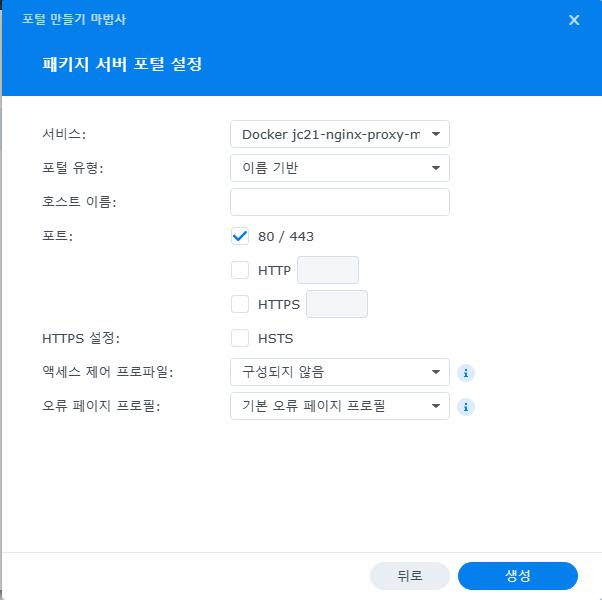The height and width of the screenshot is (600, 602).
Task: Check the HSTS option
Action: [239, 338]
